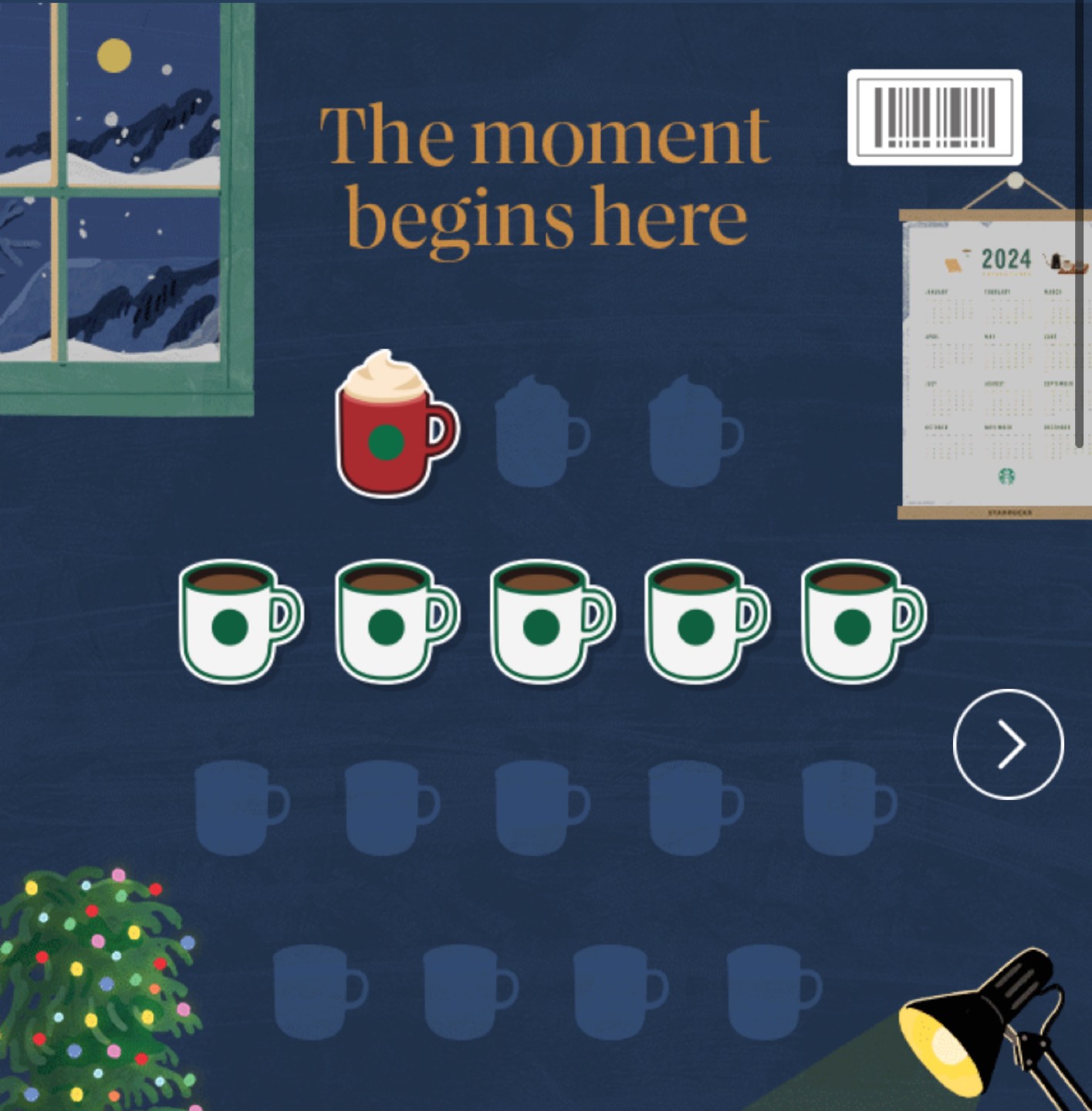Tap the next arrow circle
Screen dimensions: 1092x1111
[x=1008, y=744]
